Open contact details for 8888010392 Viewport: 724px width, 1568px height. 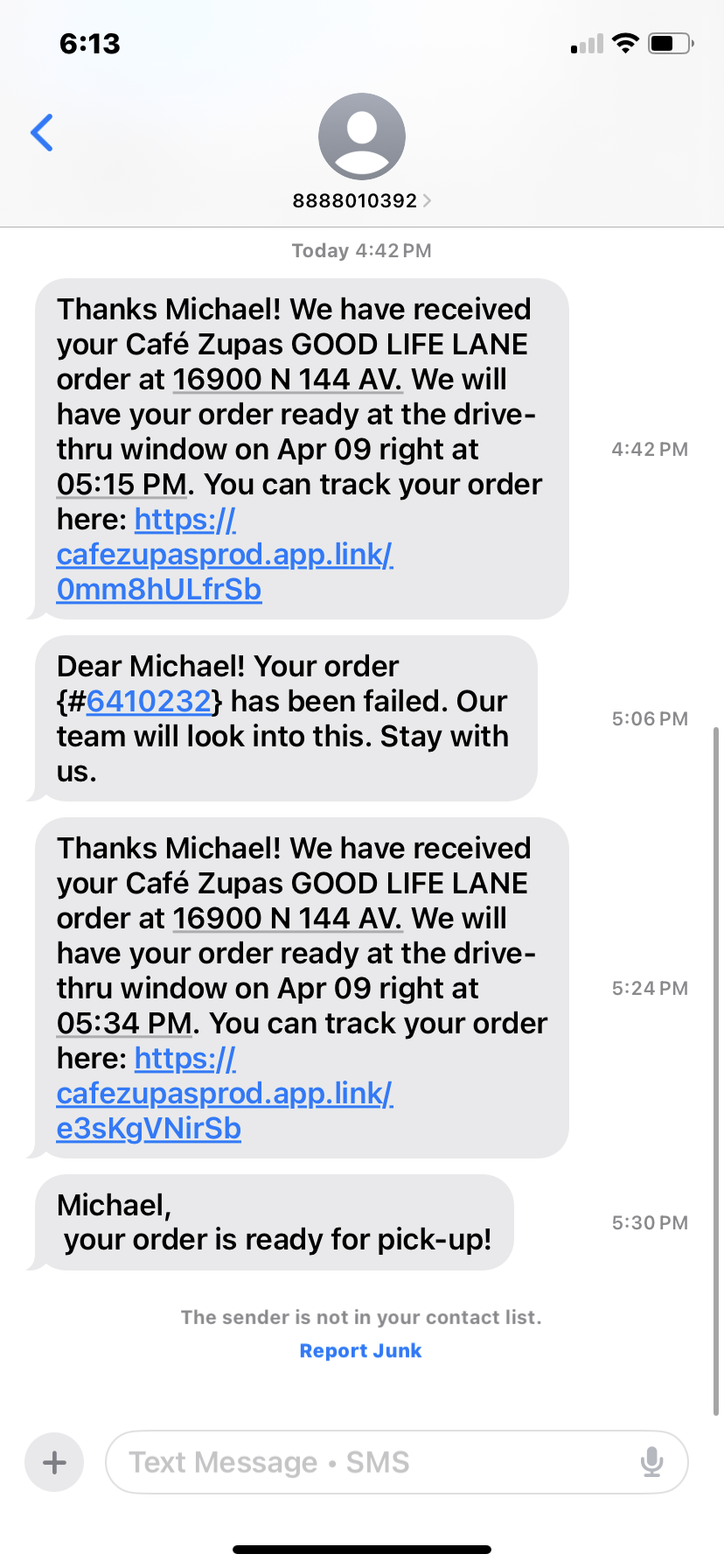[x=361, y=200]
